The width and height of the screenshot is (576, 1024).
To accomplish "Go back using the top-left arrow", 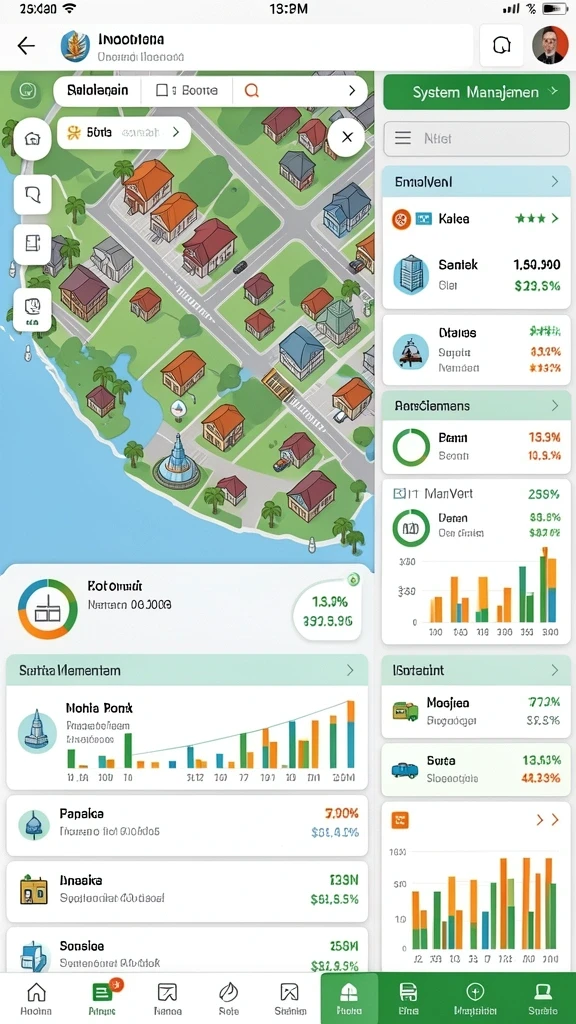I will pyautogui.click(x=26, y=46).
